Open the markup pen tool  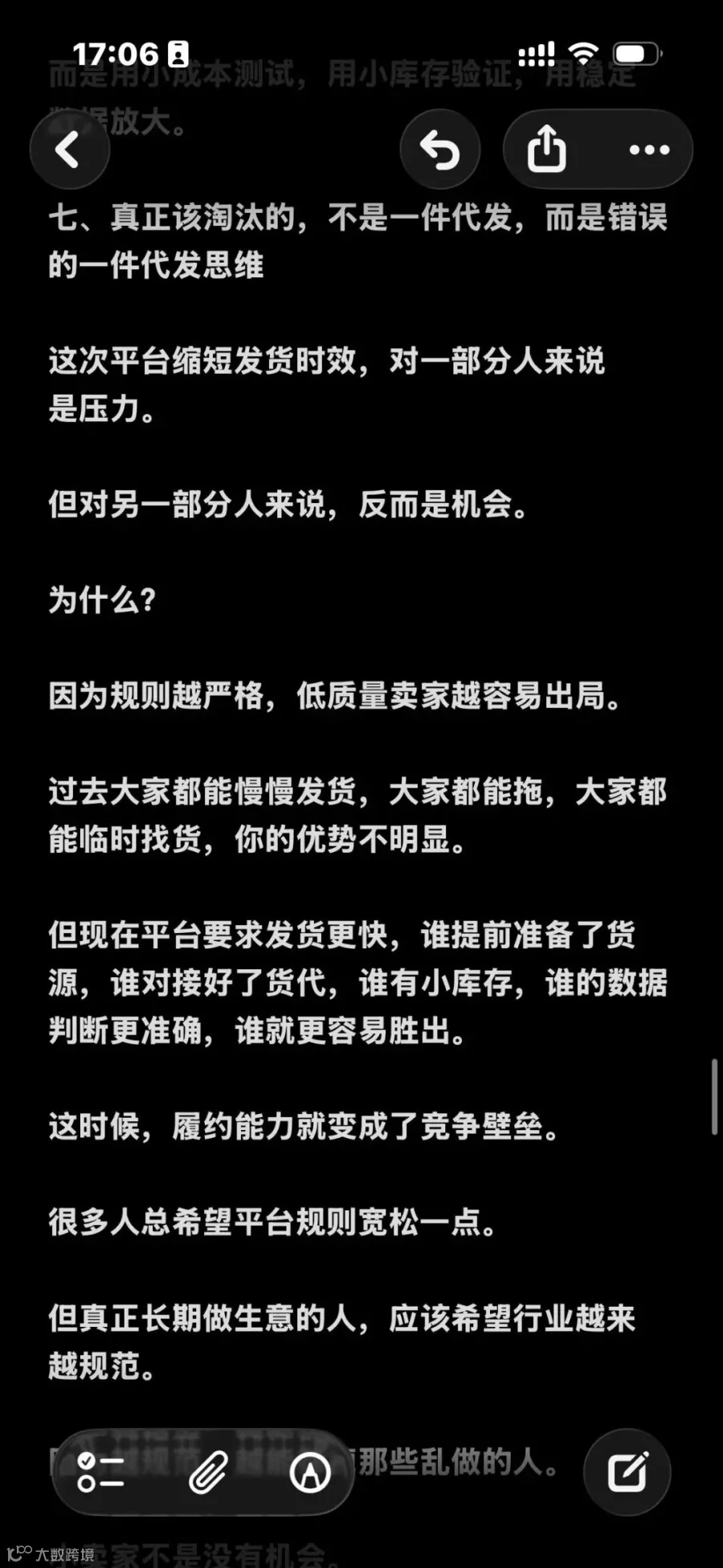click(x=310, y=1472)
